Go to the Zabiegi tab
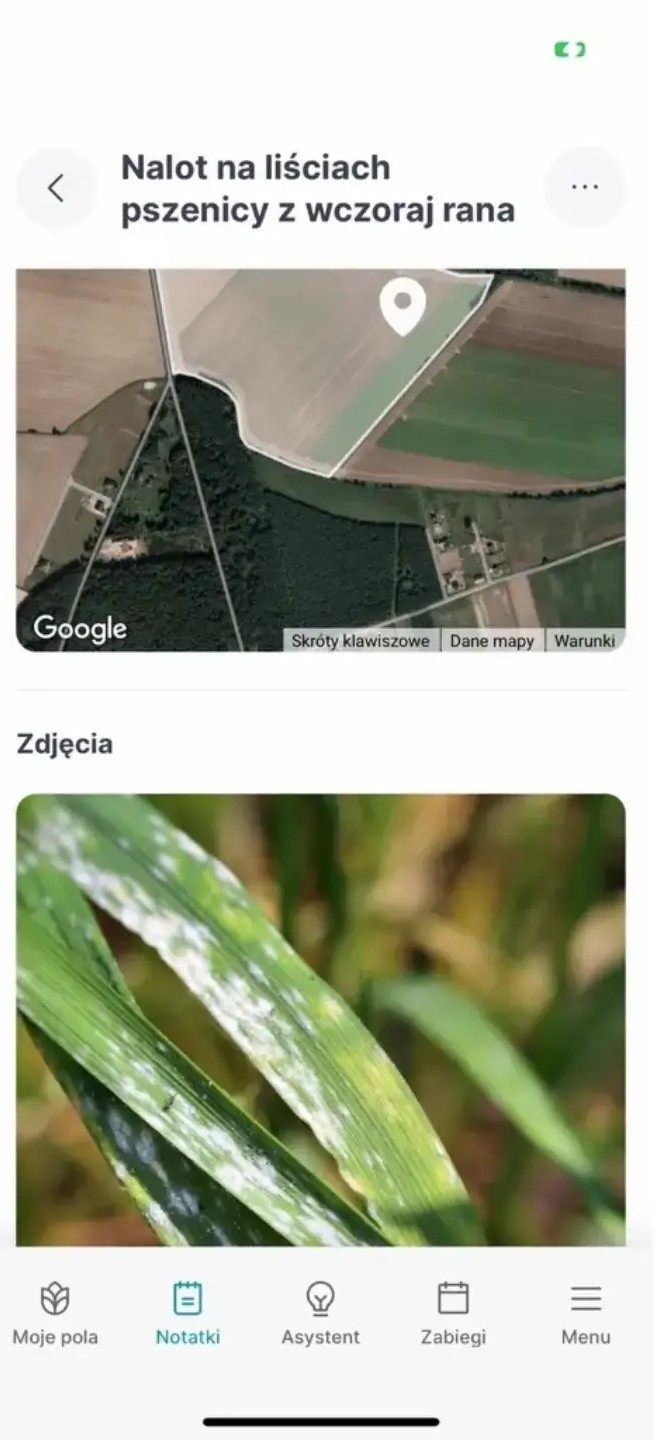The height and width of the screenshot is (1440, 655). pyautogui.click(x=453, y=1314)
